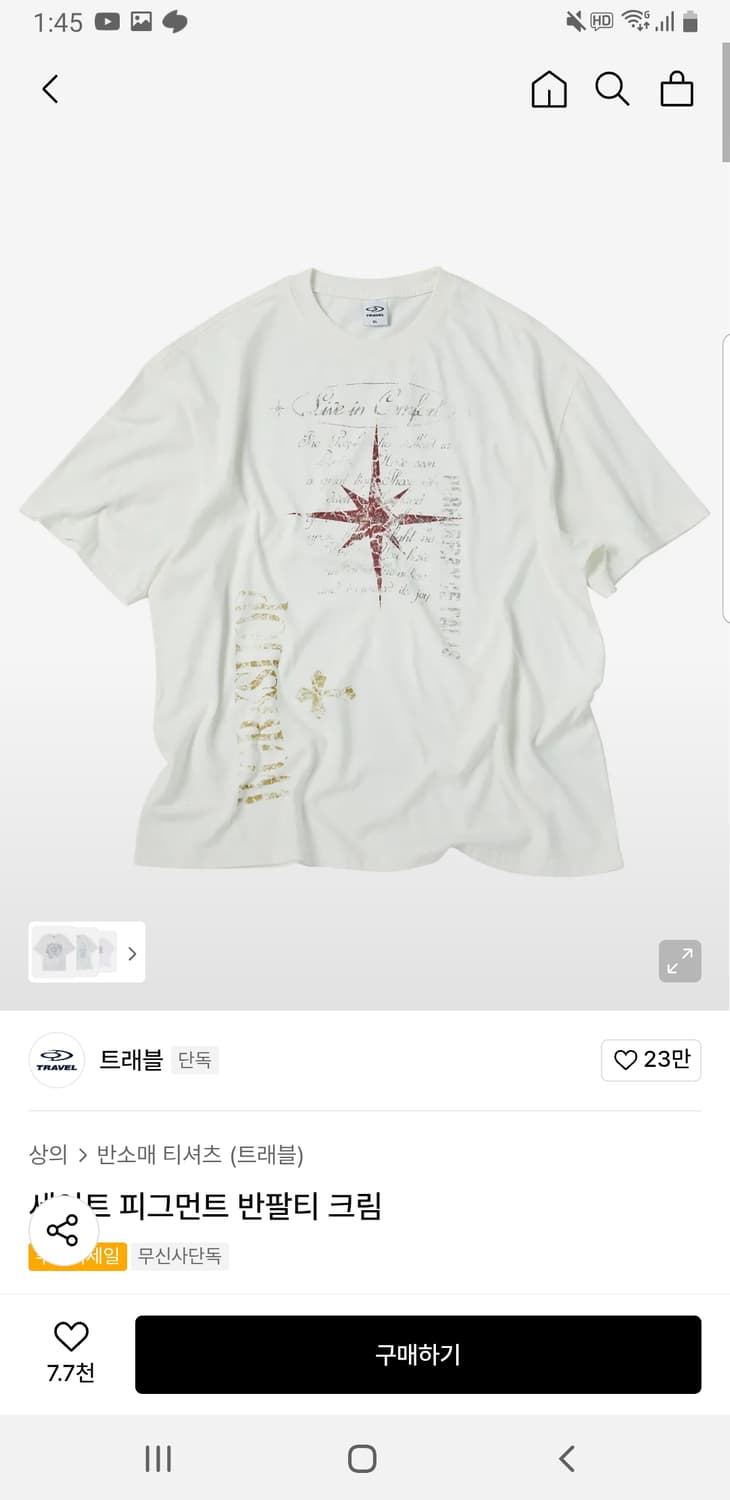Open the 상의 category breadcrumb
Image resolution: width=730 pixels, height=1500 pixels.
[48, 1155]
